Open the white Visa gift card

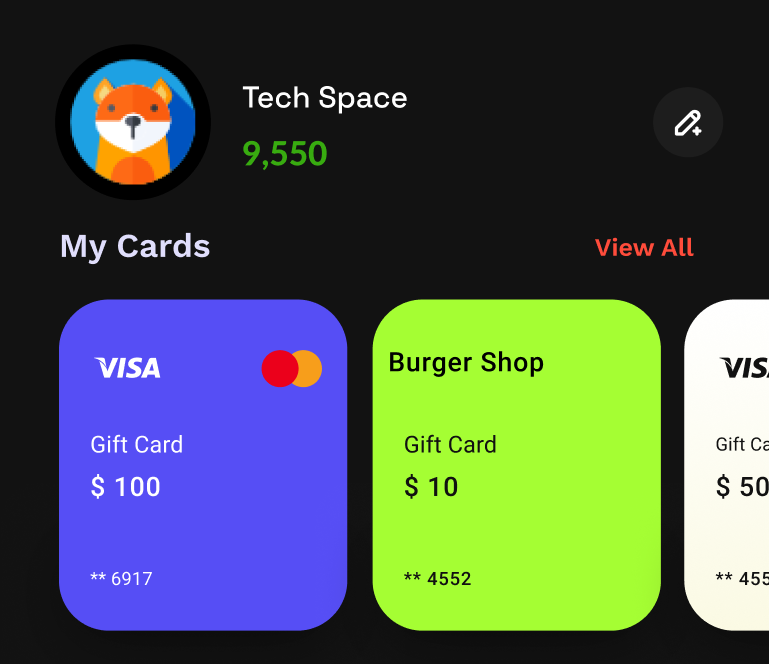coord(730,465)
